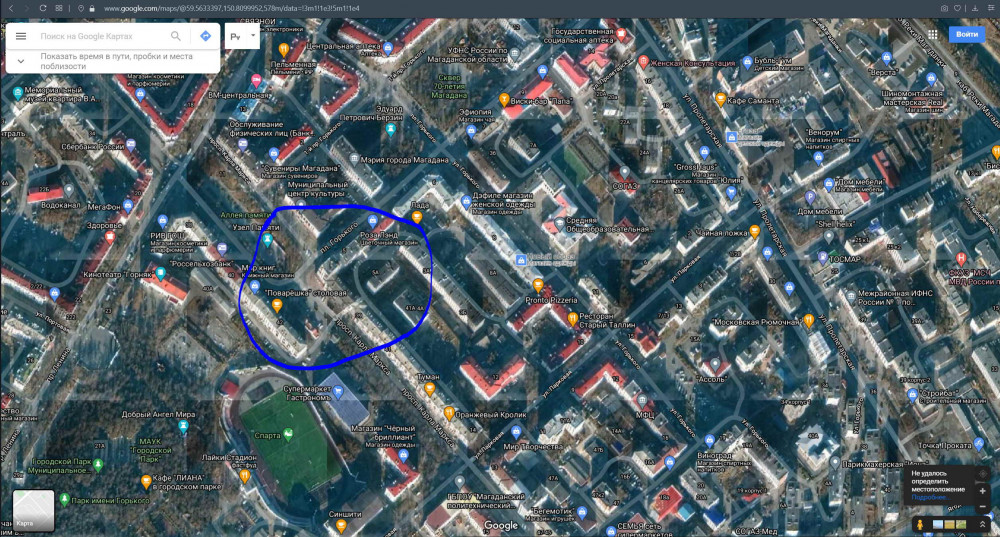Click the blue 'Войти' sign-in button

(x=967, y=34)
